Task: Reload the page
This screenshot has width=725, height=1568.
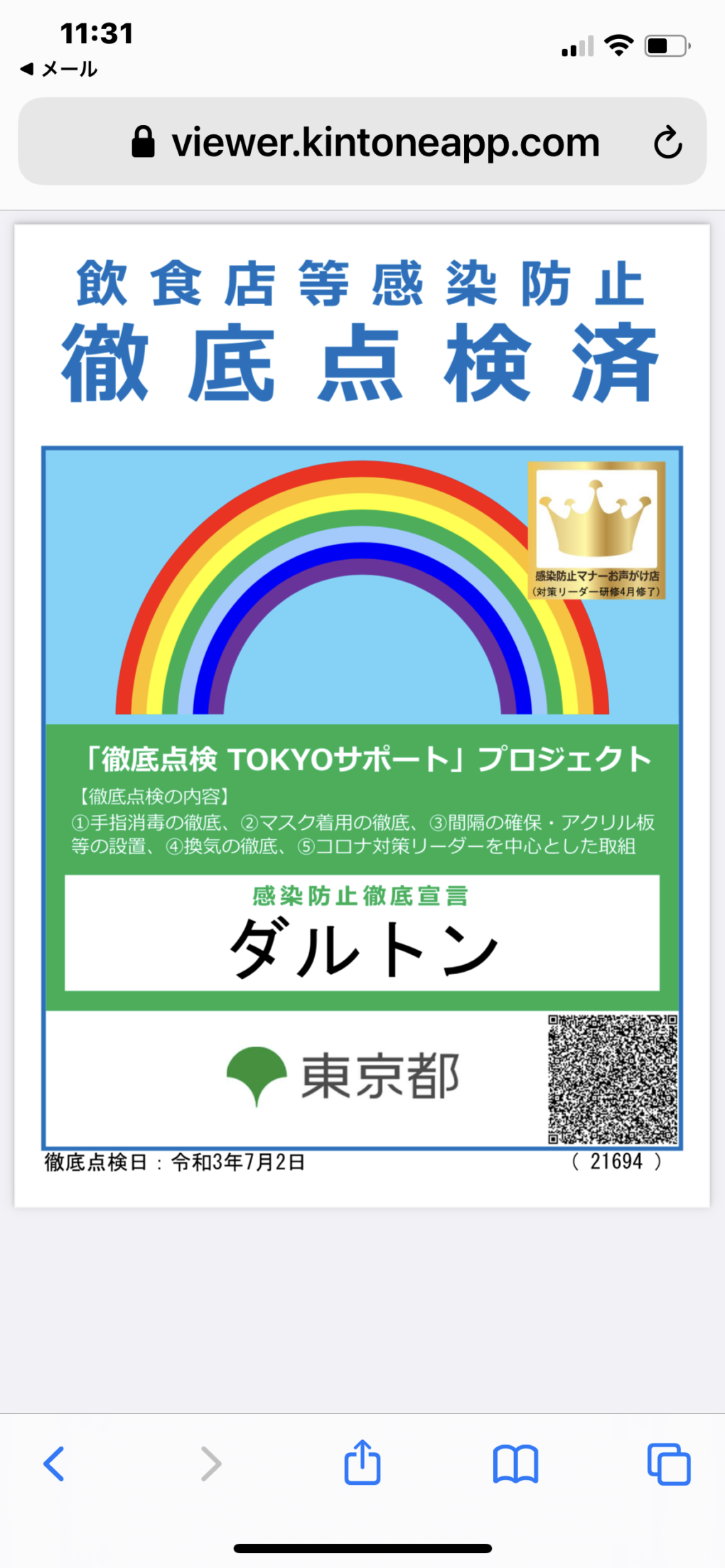Action: pos(667,142)
